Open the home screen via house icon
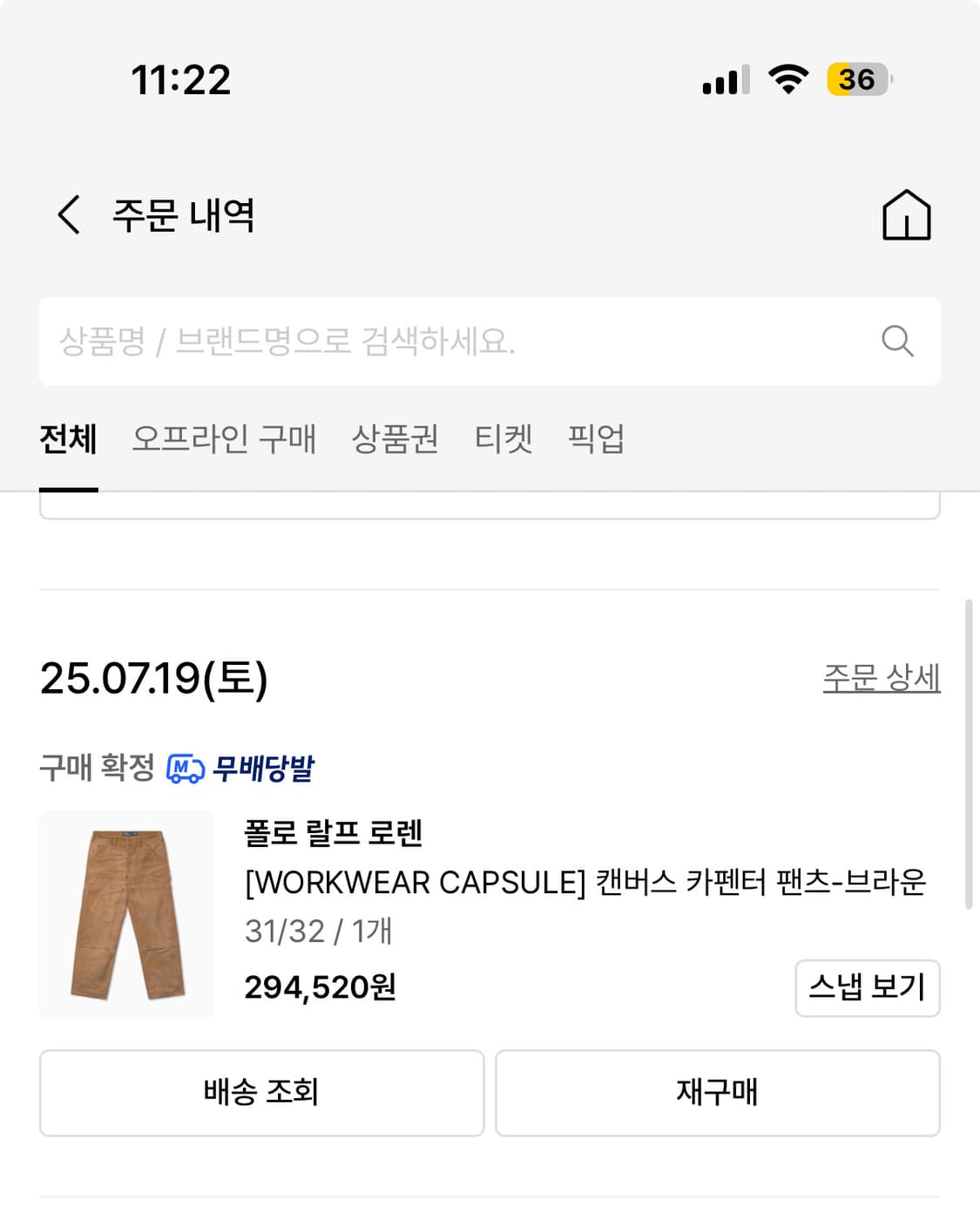The width and height of the screenshot is (980, 1220). click(x=907, y=214)
